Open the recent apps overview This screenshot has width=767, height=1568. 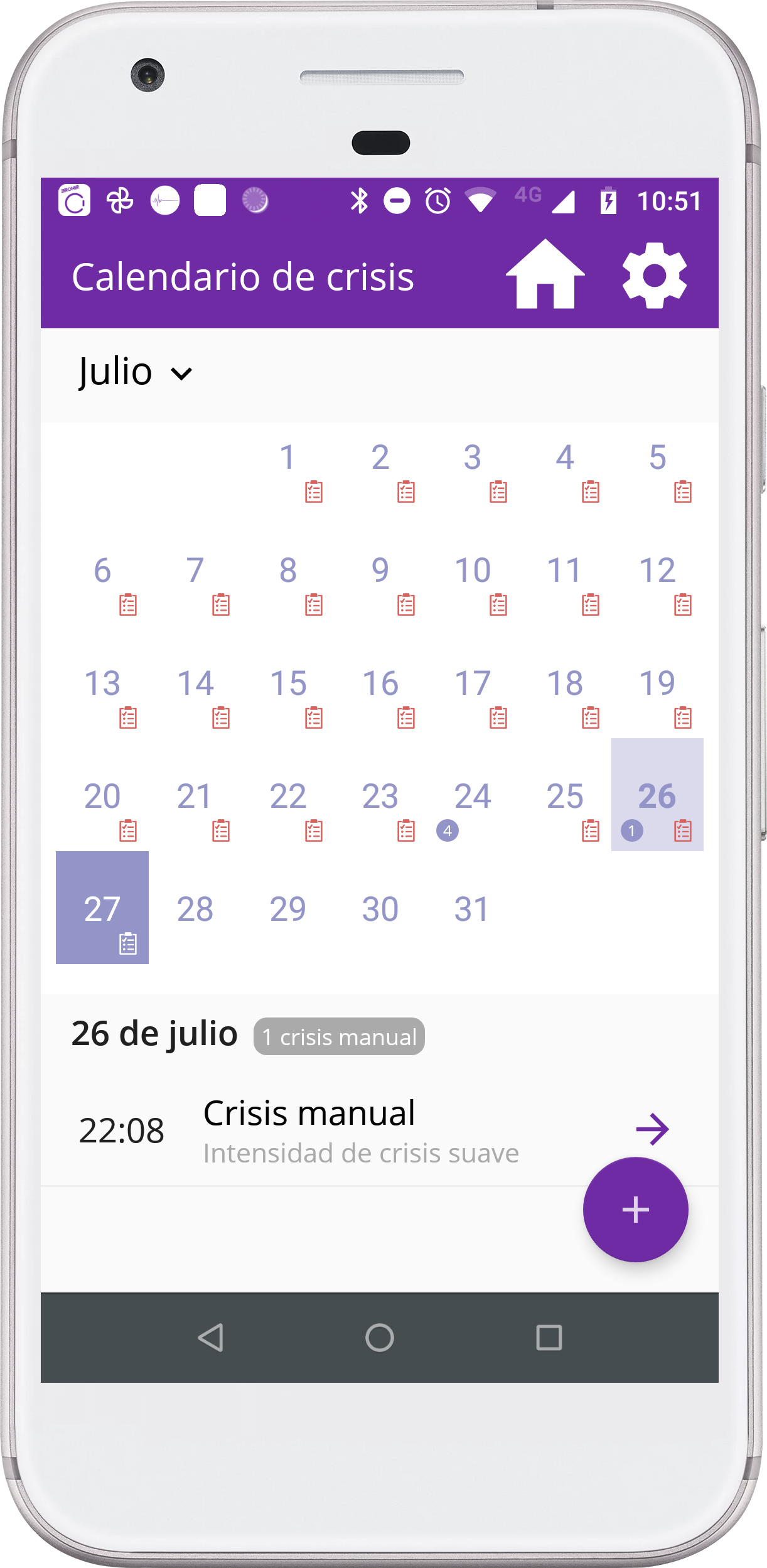click(x=549, y=1337)
